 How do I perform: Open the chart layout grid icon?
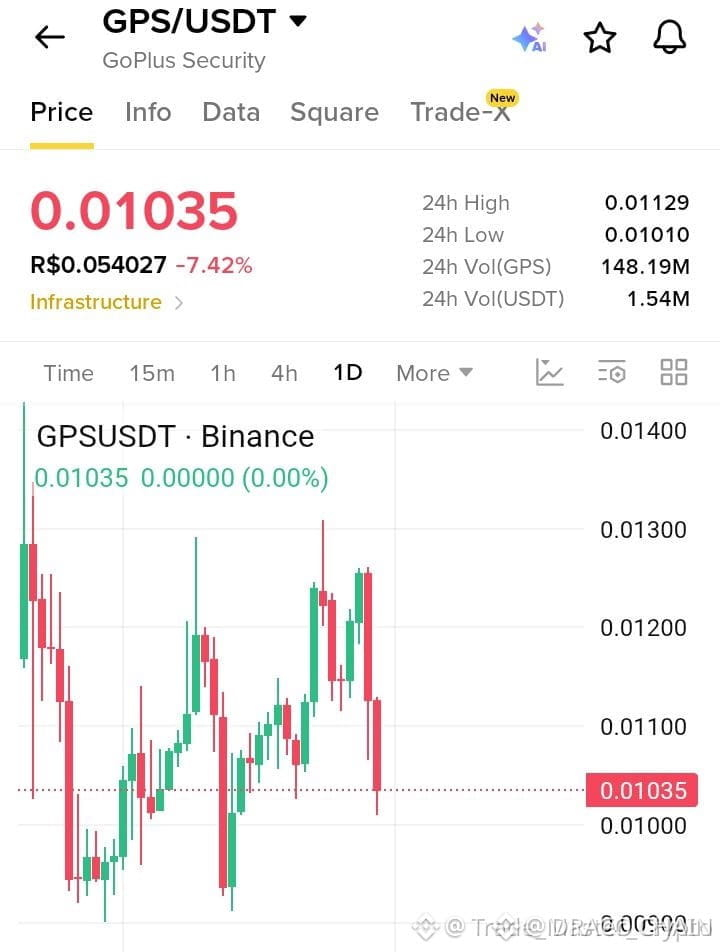(673, 372)
